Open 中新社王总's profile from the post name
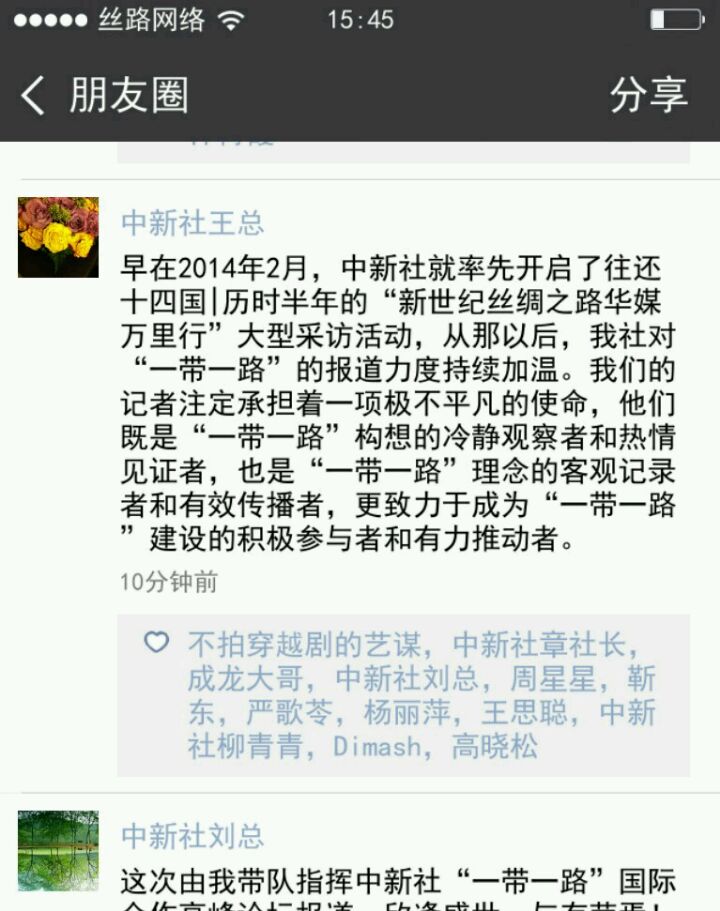720x911 pixels. (x=192, y=222)
